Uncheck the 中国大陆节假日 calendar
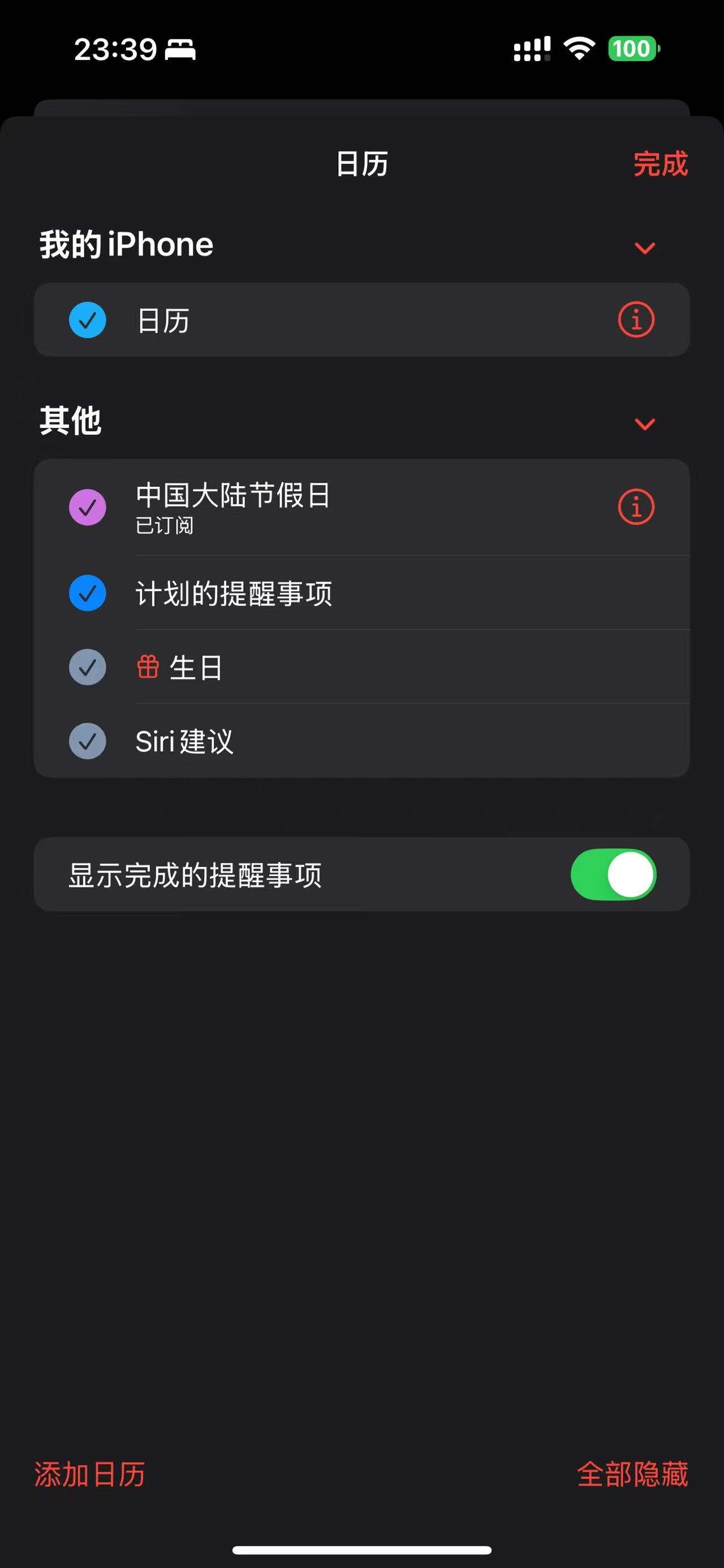This screenshot has width=724, height=1568. tap(88, 507)
